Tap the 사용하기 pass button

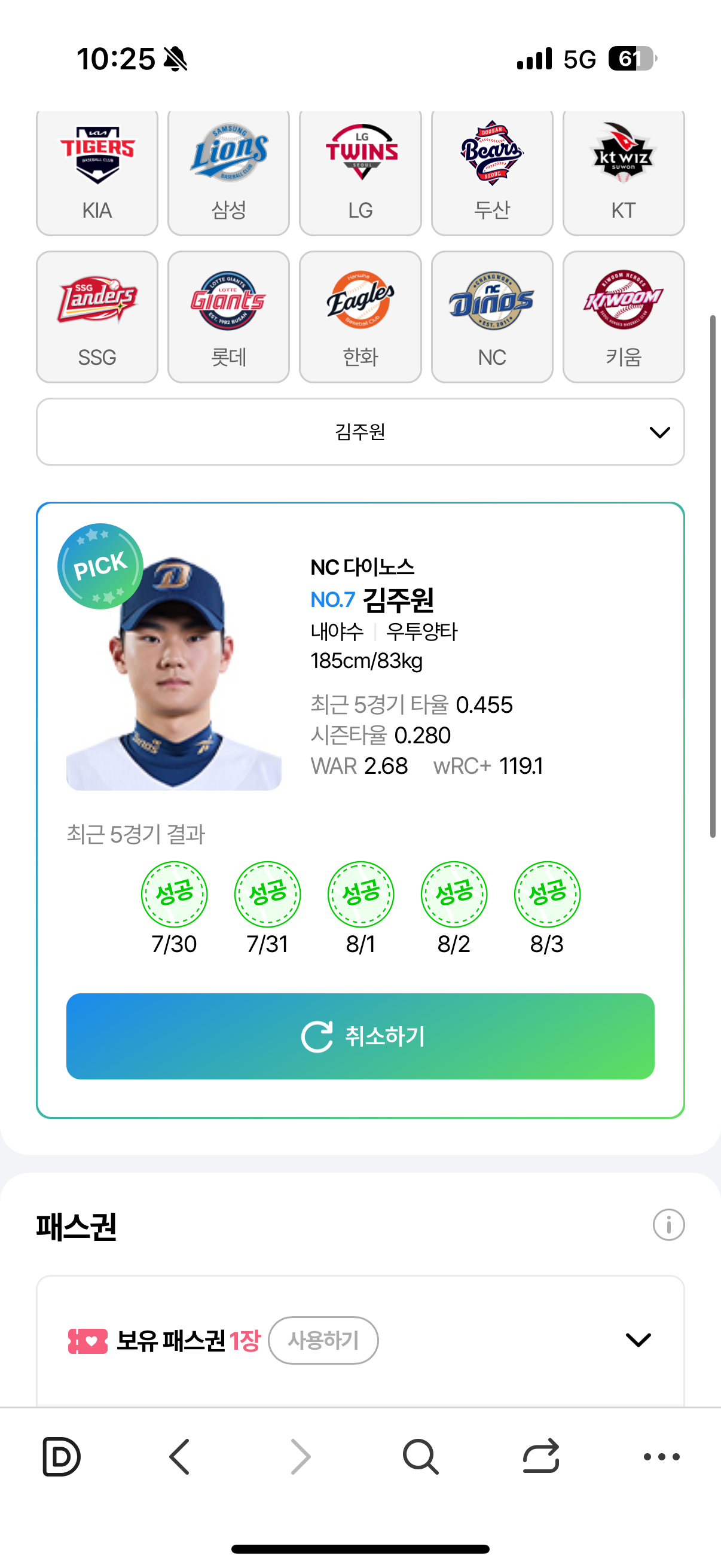tap(323, 1340)
